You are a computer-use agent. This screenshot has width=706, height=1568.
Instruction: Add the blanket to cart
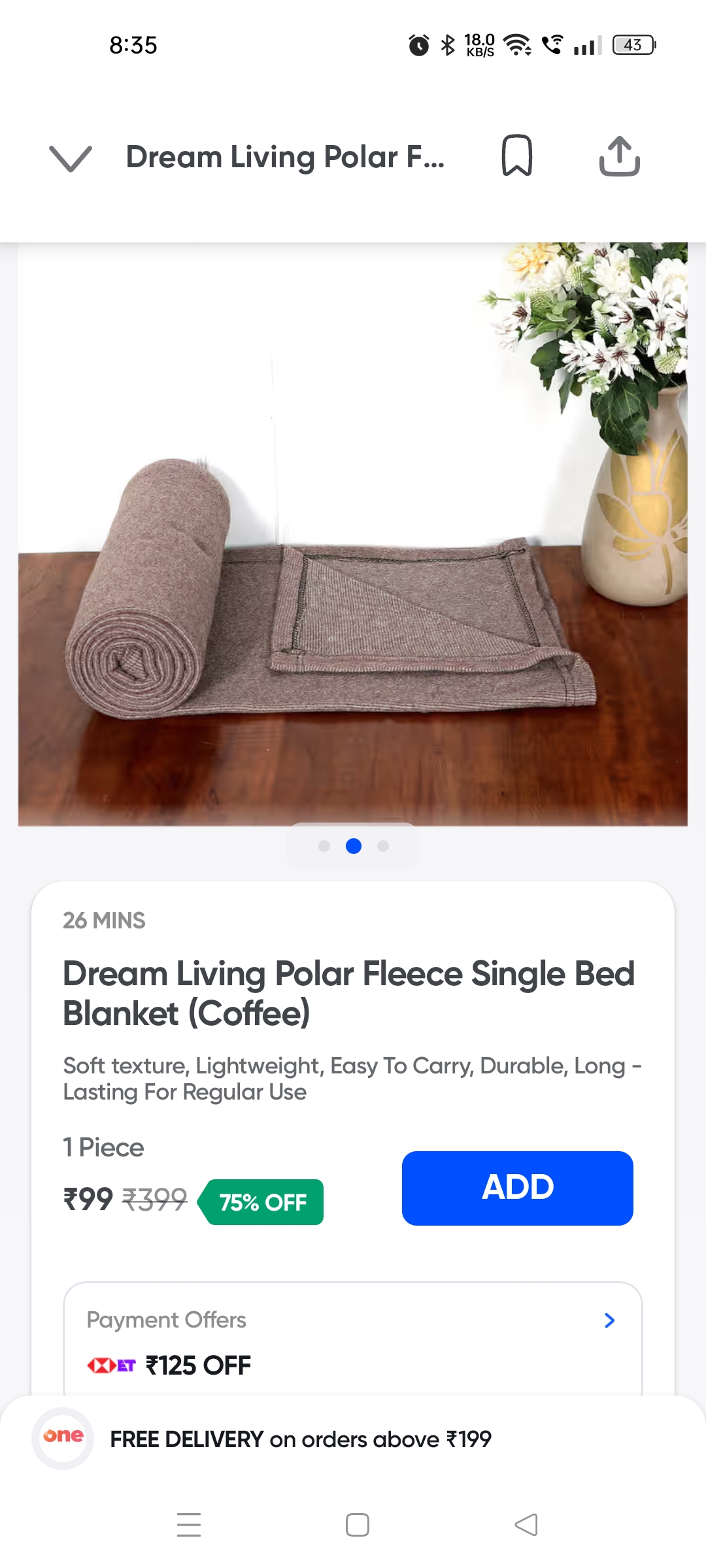(517, 1188)
